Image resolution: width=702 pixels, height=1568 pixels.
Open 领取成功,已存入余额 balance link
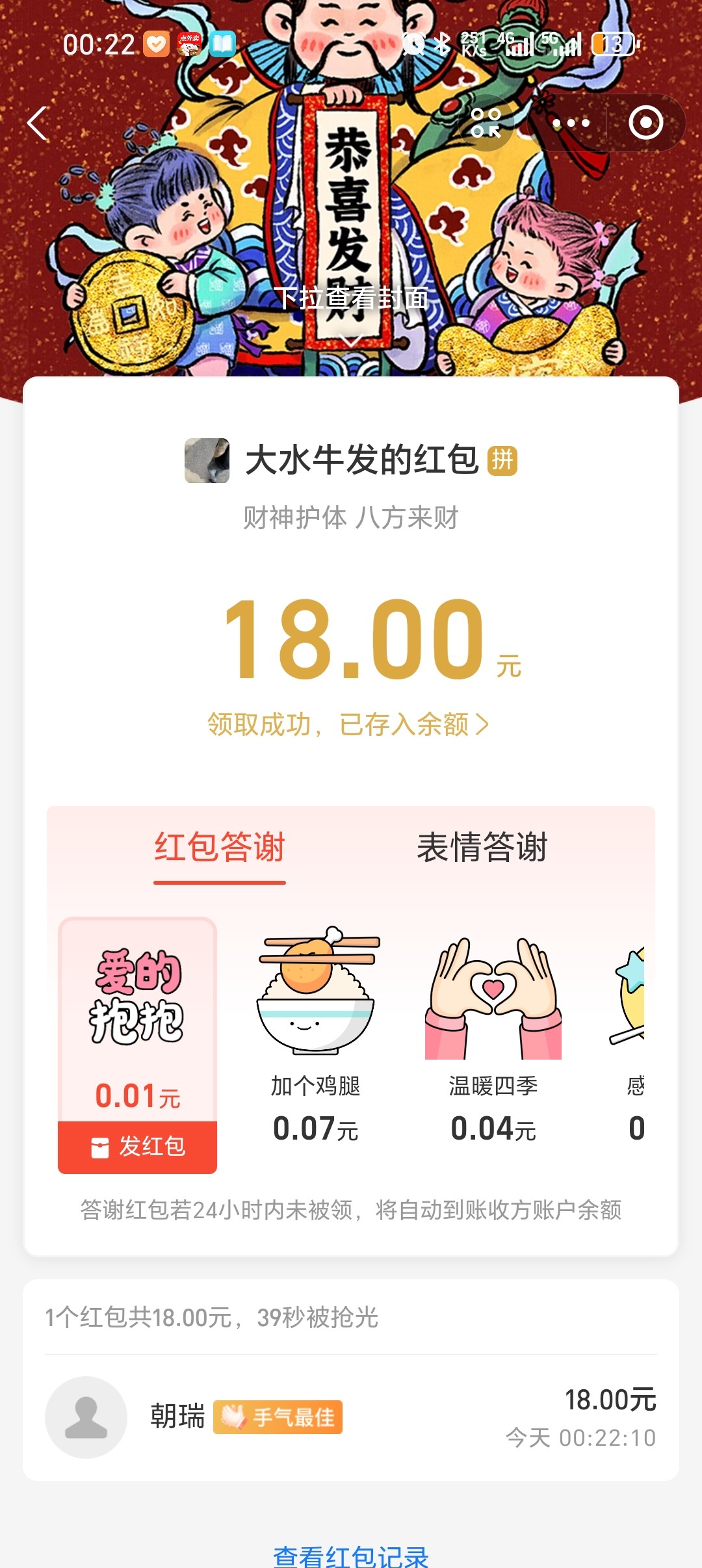(x=348, y=724)
